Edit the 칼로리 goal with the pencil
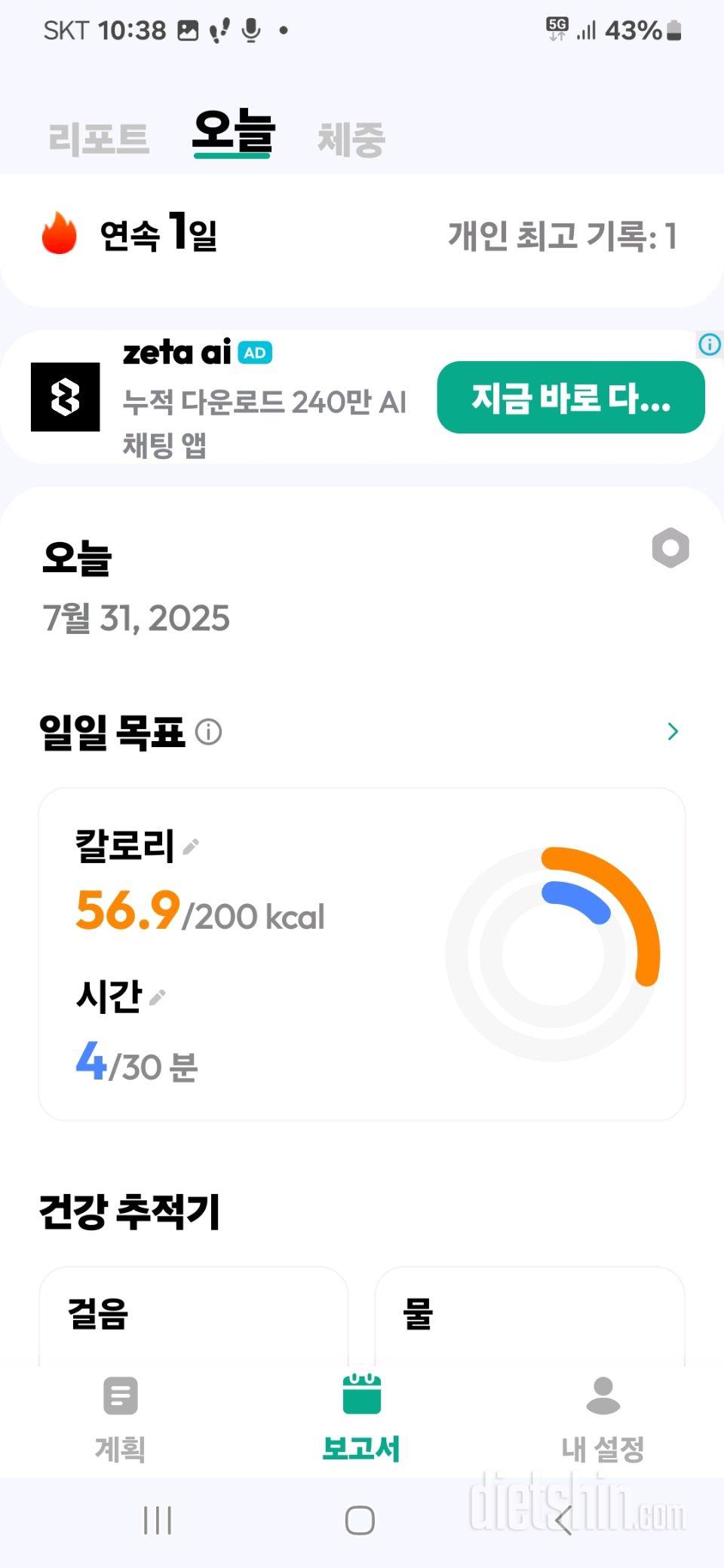 (191, 847)
